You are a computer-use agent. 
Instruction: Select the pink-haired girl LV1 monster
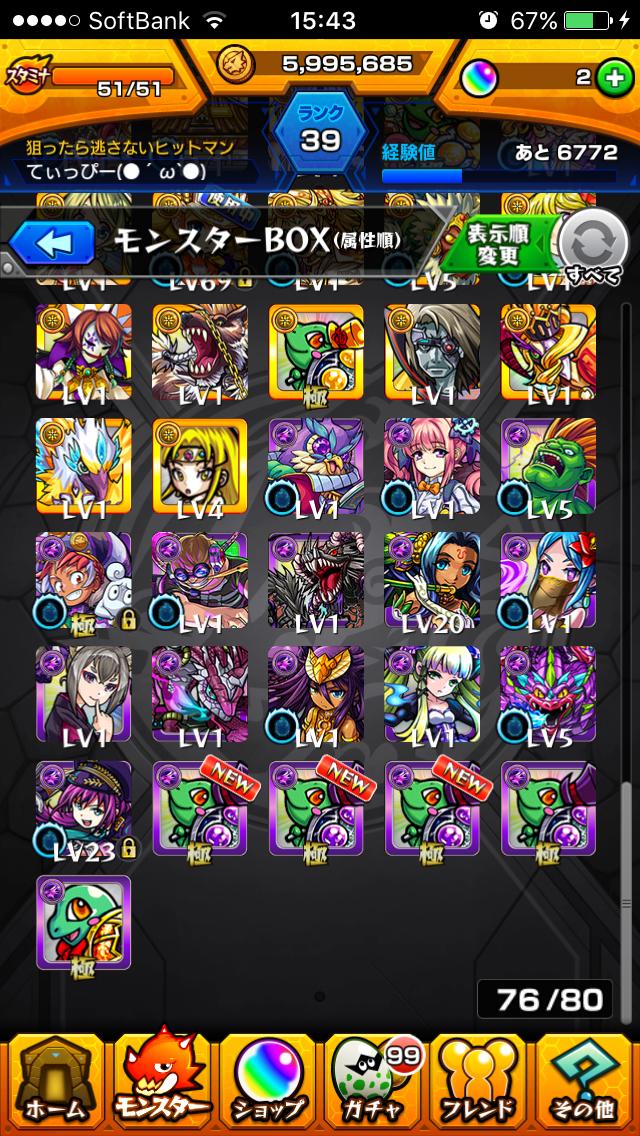pos(432,467)
